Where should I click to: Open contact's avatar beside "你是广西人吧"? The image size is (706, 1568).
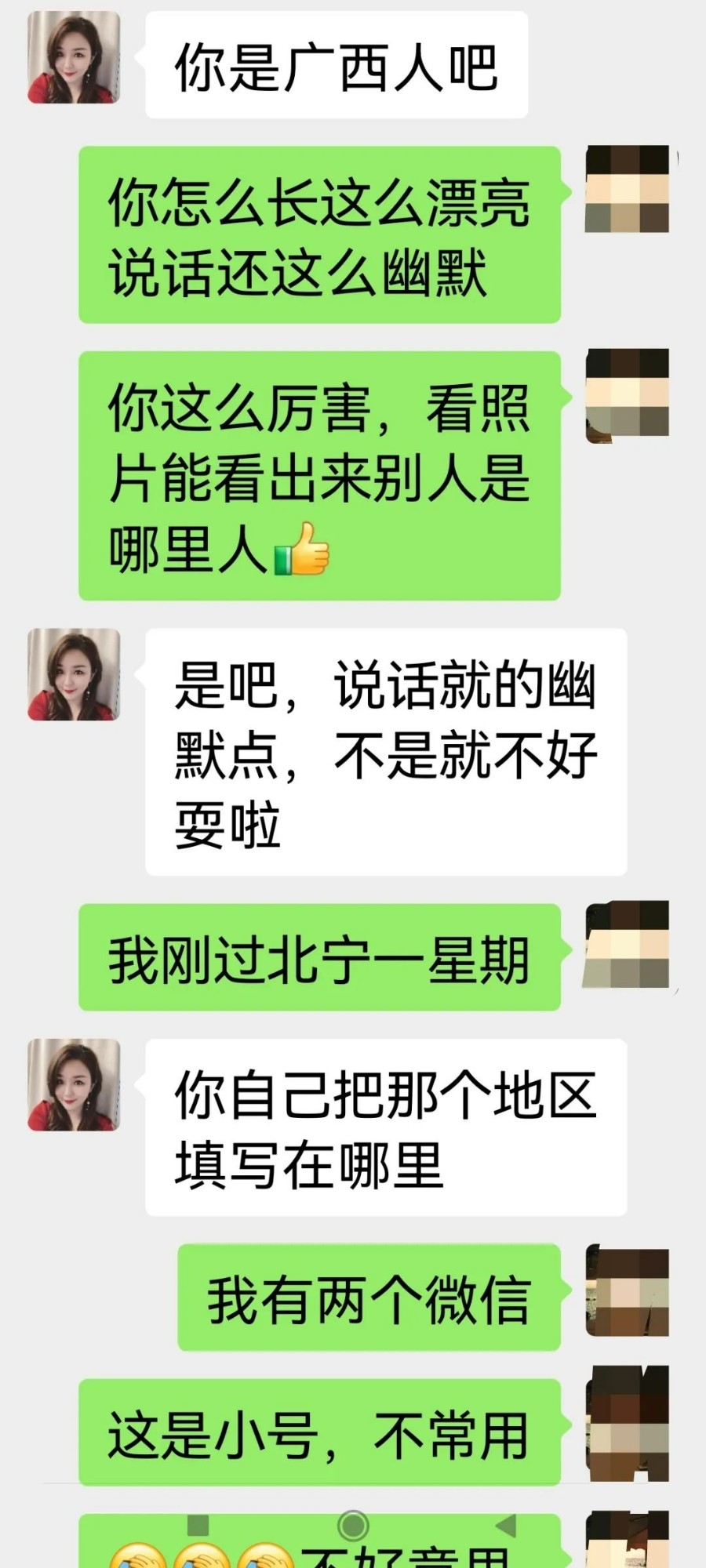click(x=74, y=57)
